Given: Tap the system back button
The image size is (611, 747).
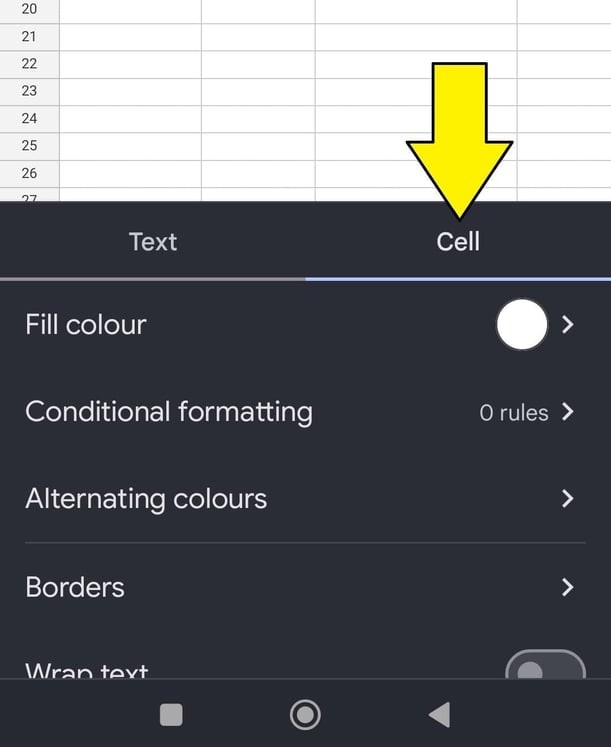Looking at the screenshot, I should [x=438, y=714].
